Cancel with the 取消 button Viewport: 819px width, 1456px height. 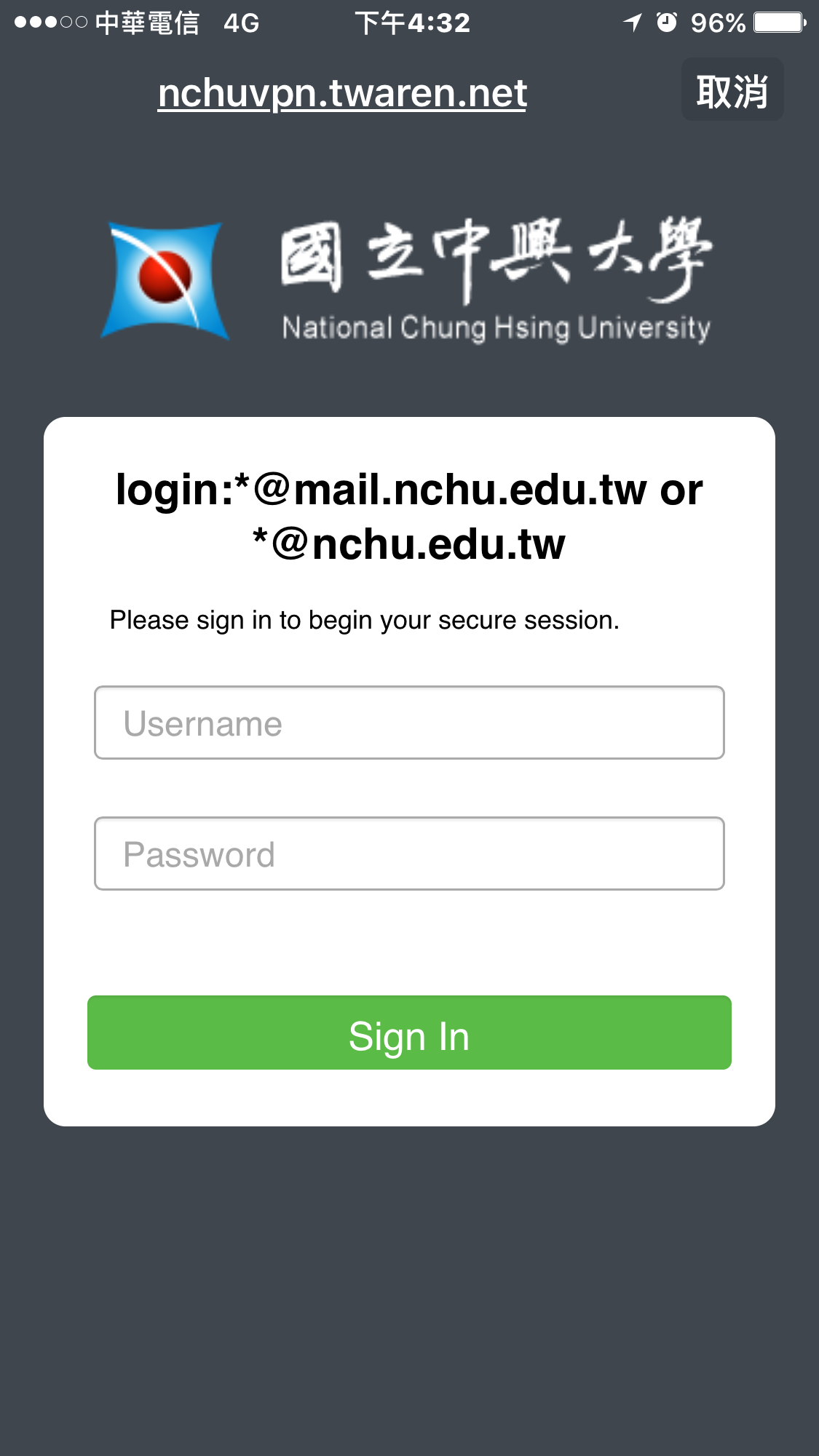(732, 90)
